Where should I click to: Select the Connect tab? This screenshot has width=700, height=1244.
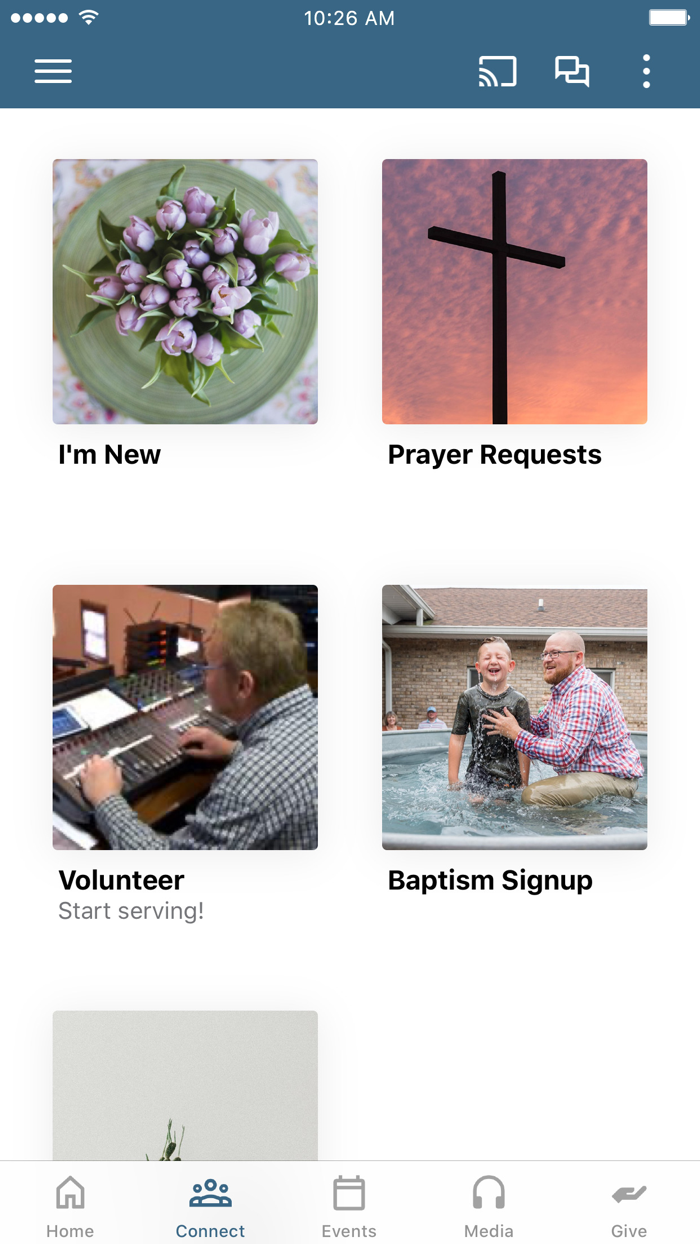210,1205
